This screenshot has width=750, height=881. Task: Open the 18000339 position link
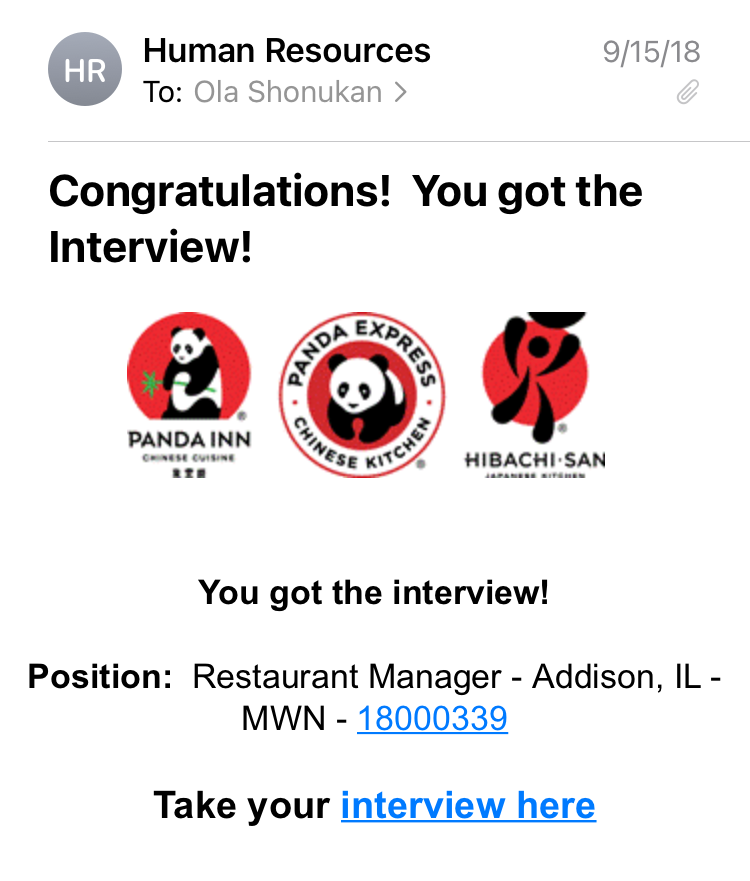[x=432, y=718]
